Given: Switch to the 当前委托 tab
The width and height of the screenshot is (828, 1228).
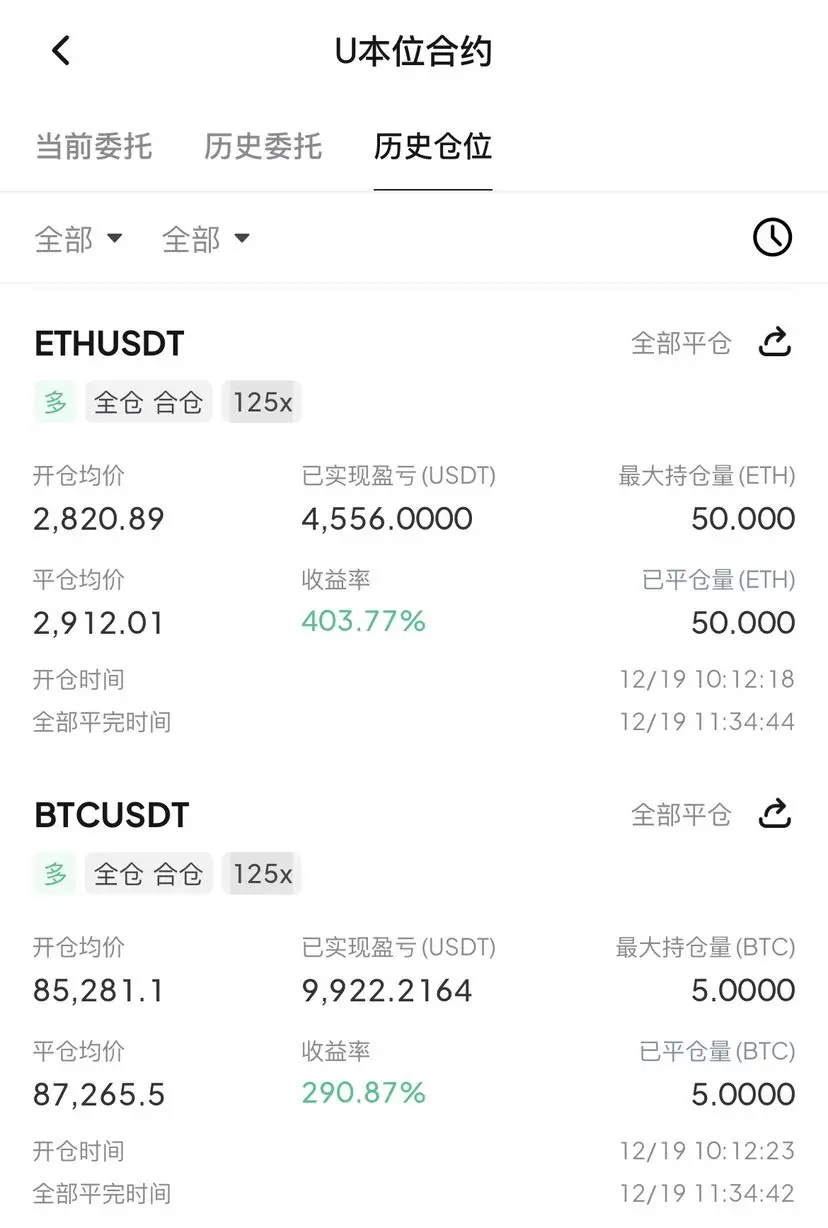Looking at the screenshot, I should pyautogui.click(x=94, y=147).
